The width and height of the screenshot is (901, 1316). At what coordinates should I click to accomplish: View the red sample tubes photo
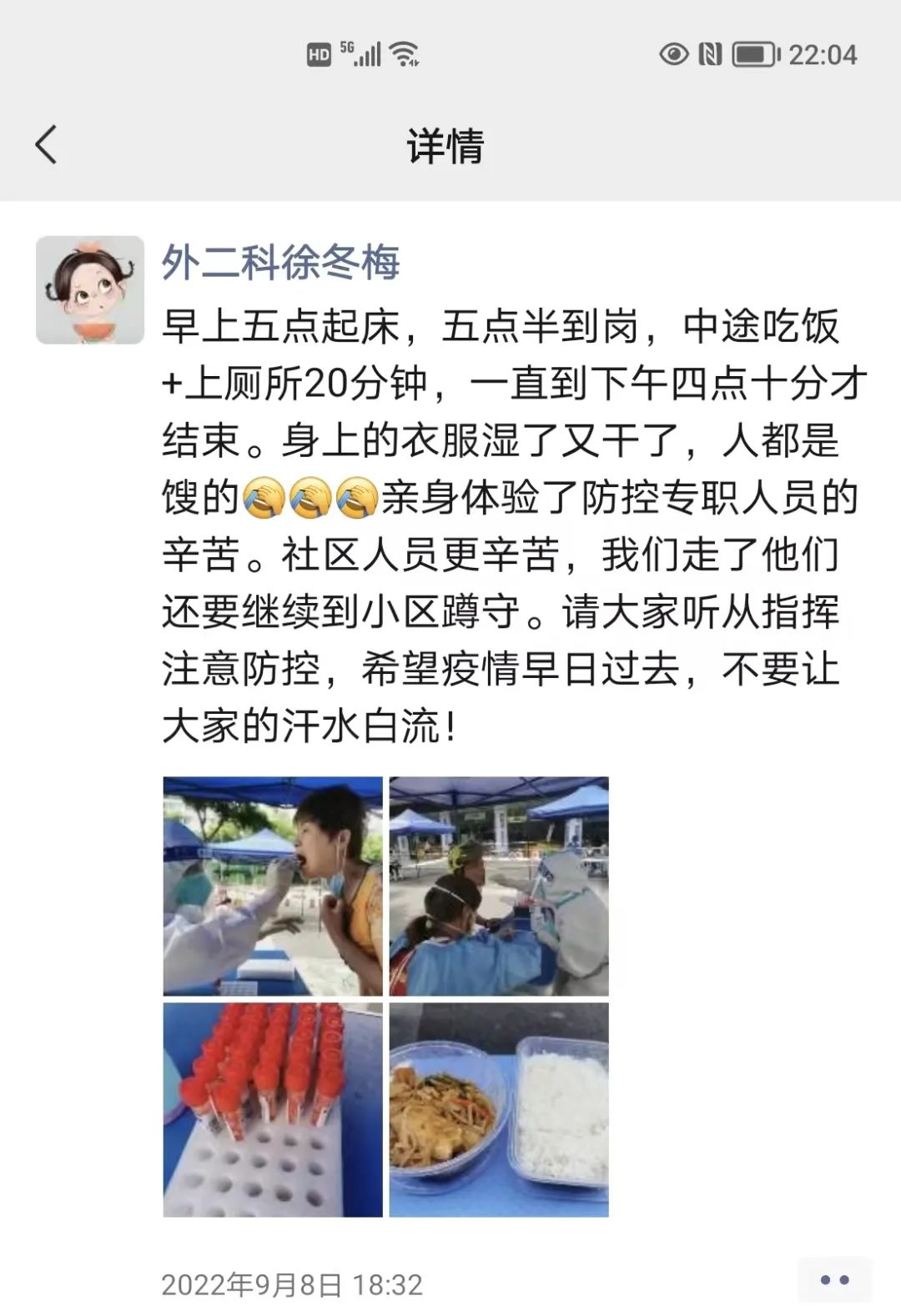coord(273,1109)
